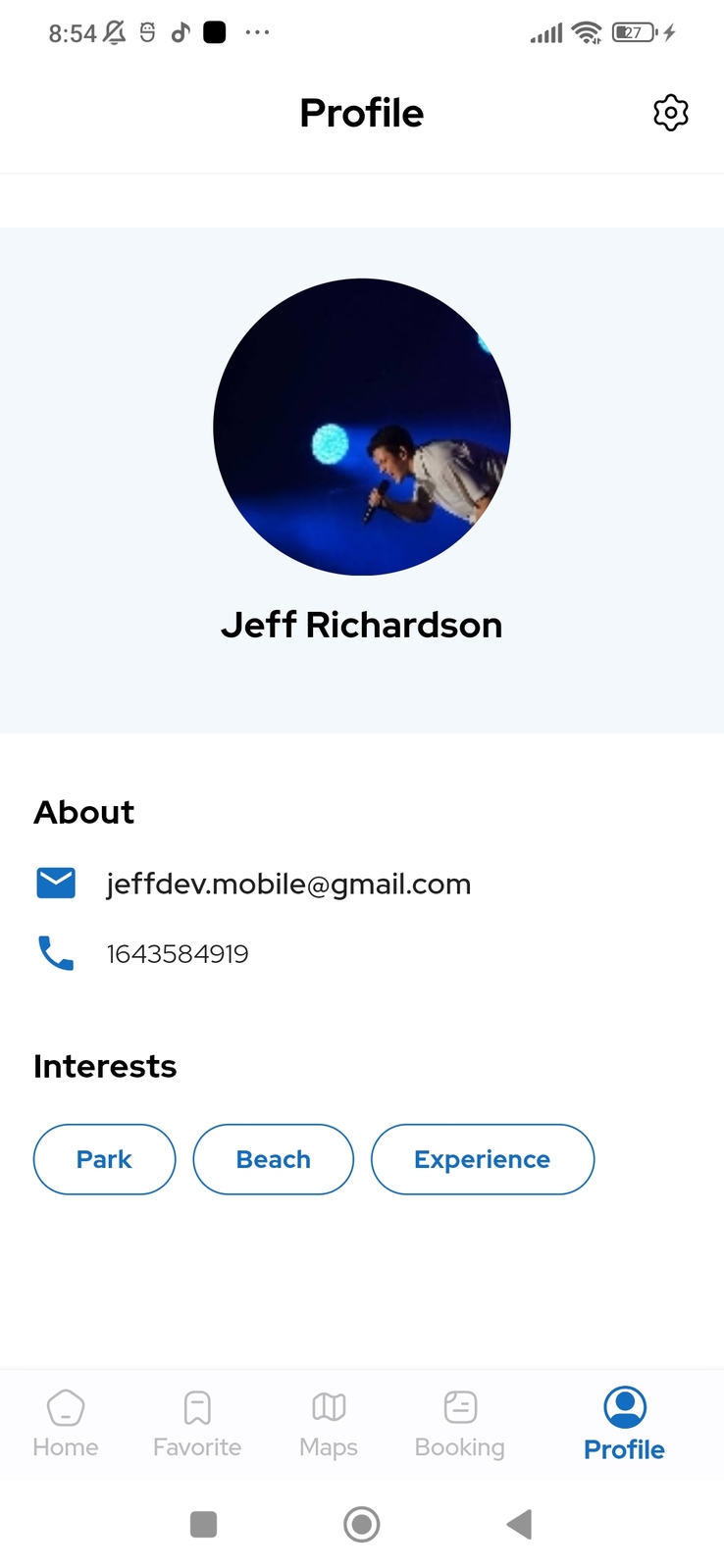Go back using the system back button
Screen dimensions: 724x1568
519,1524
